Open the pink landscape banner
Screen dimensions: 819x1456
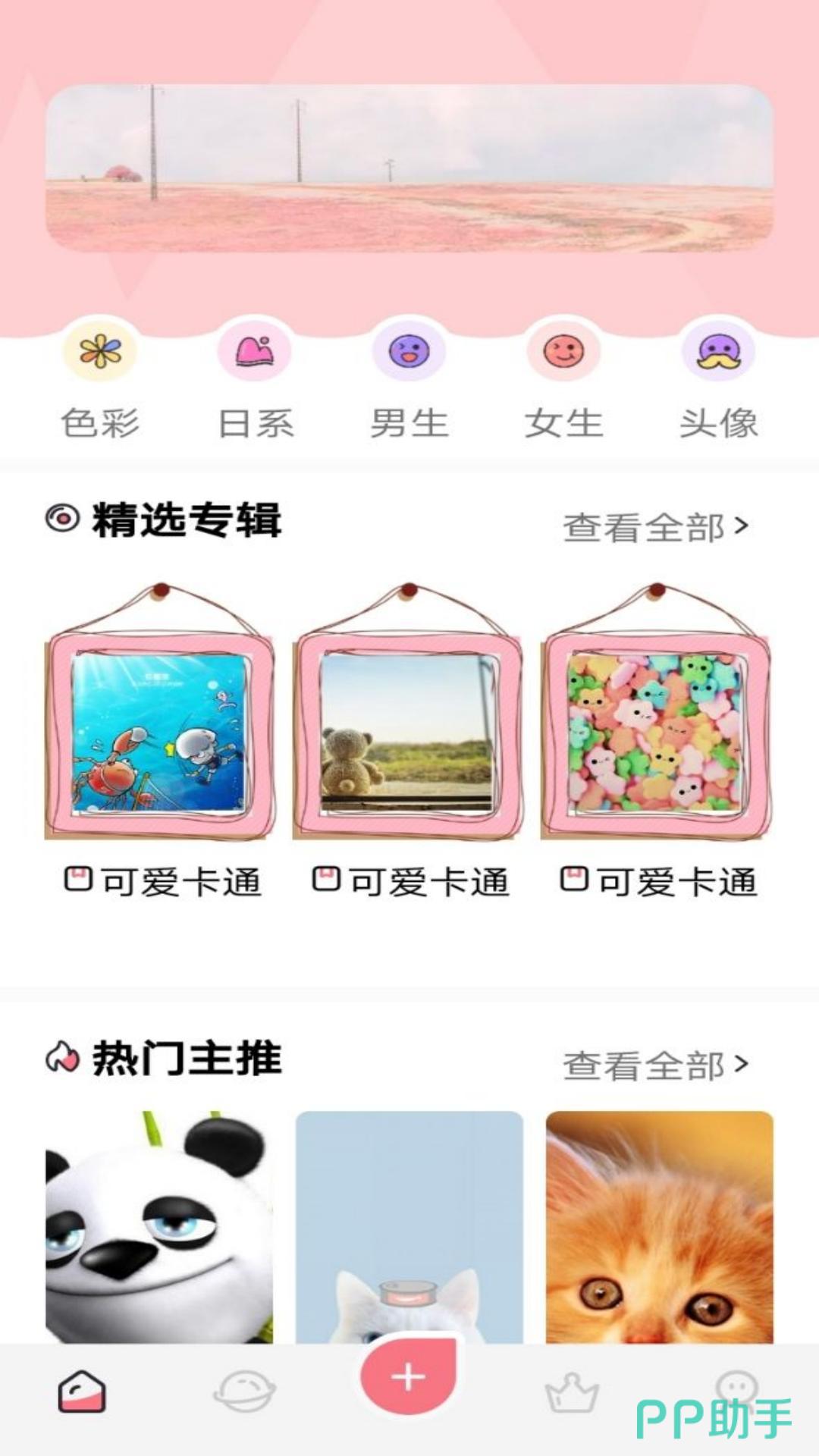409,168
